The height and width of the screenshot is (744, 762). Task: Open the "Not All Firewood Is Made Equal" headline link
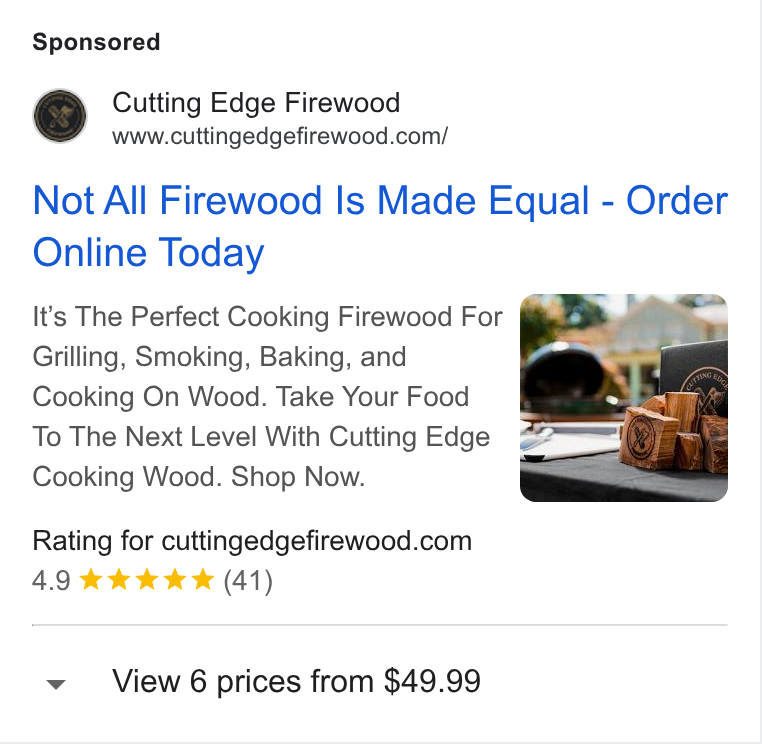(x=380, y=226)
